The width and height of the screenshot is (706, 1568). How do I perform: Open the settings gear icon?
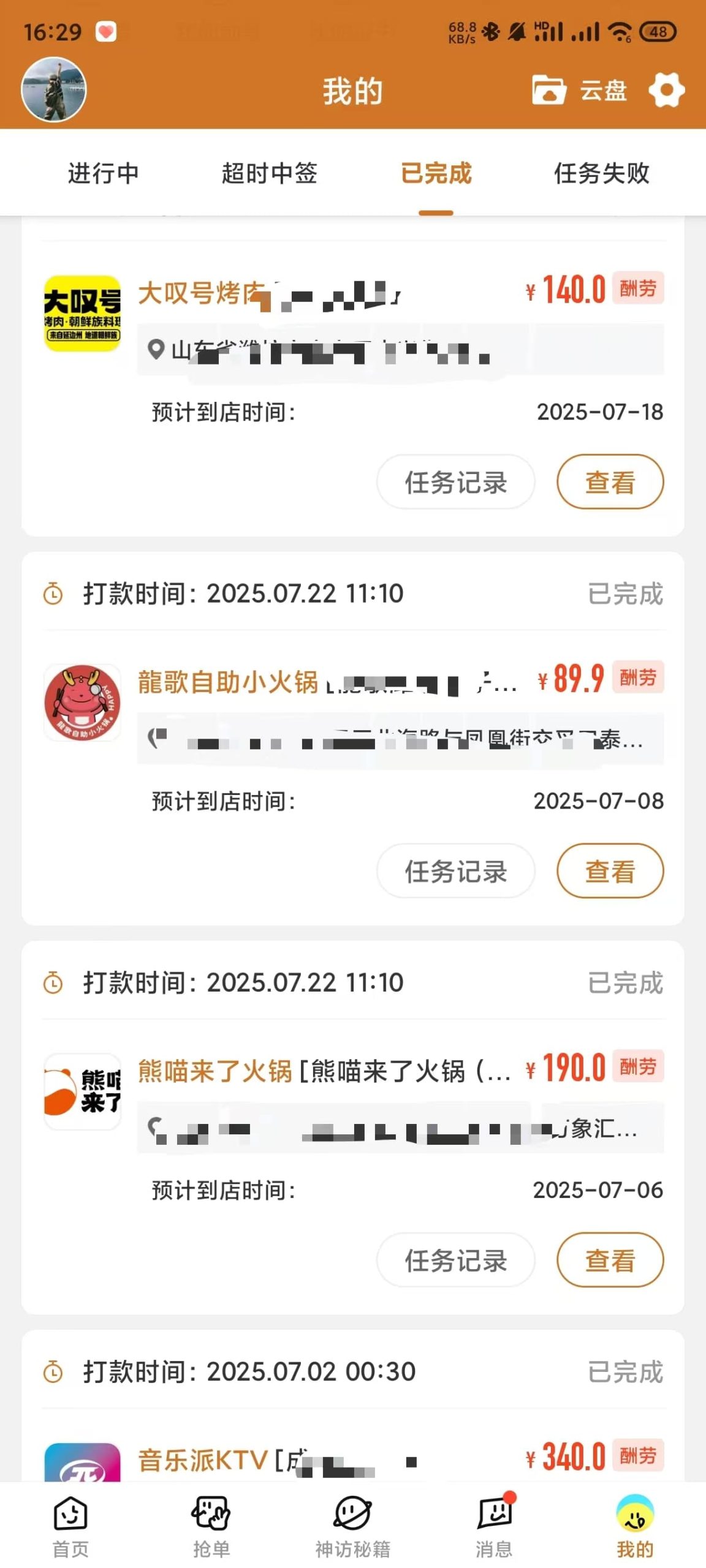click(666, 90)
